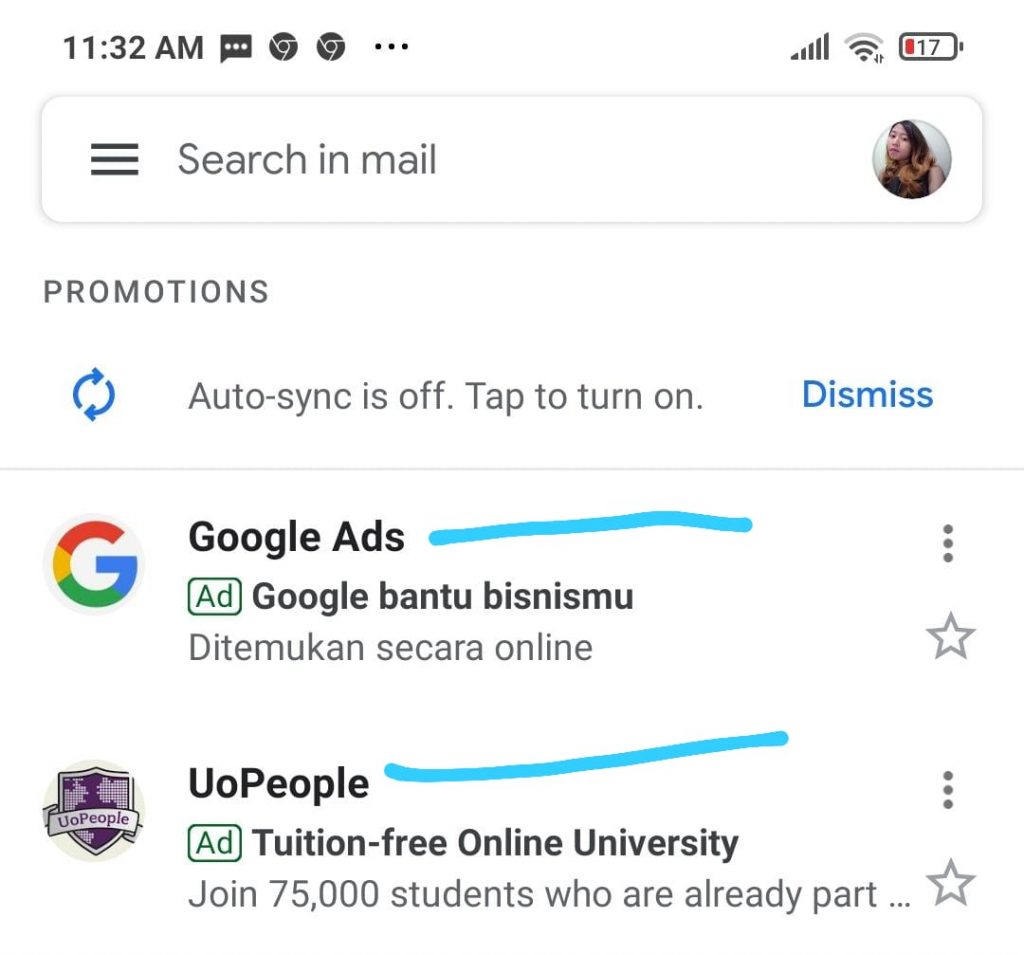The width and height of the screenshot is (1024, 955).
Task: Star the Google Ads promotion
Action: click(950, 637)
